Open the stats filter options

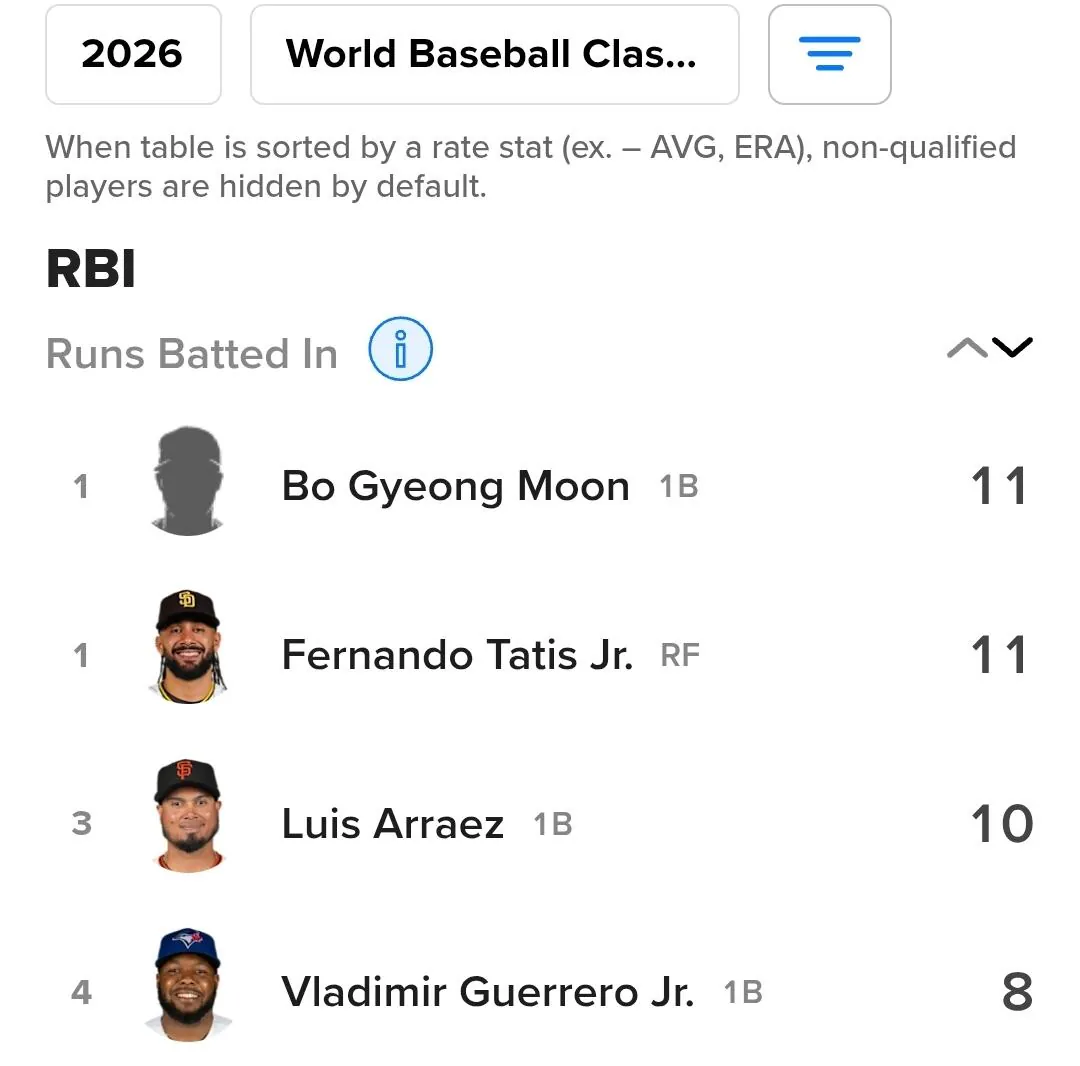pos(829,54)
